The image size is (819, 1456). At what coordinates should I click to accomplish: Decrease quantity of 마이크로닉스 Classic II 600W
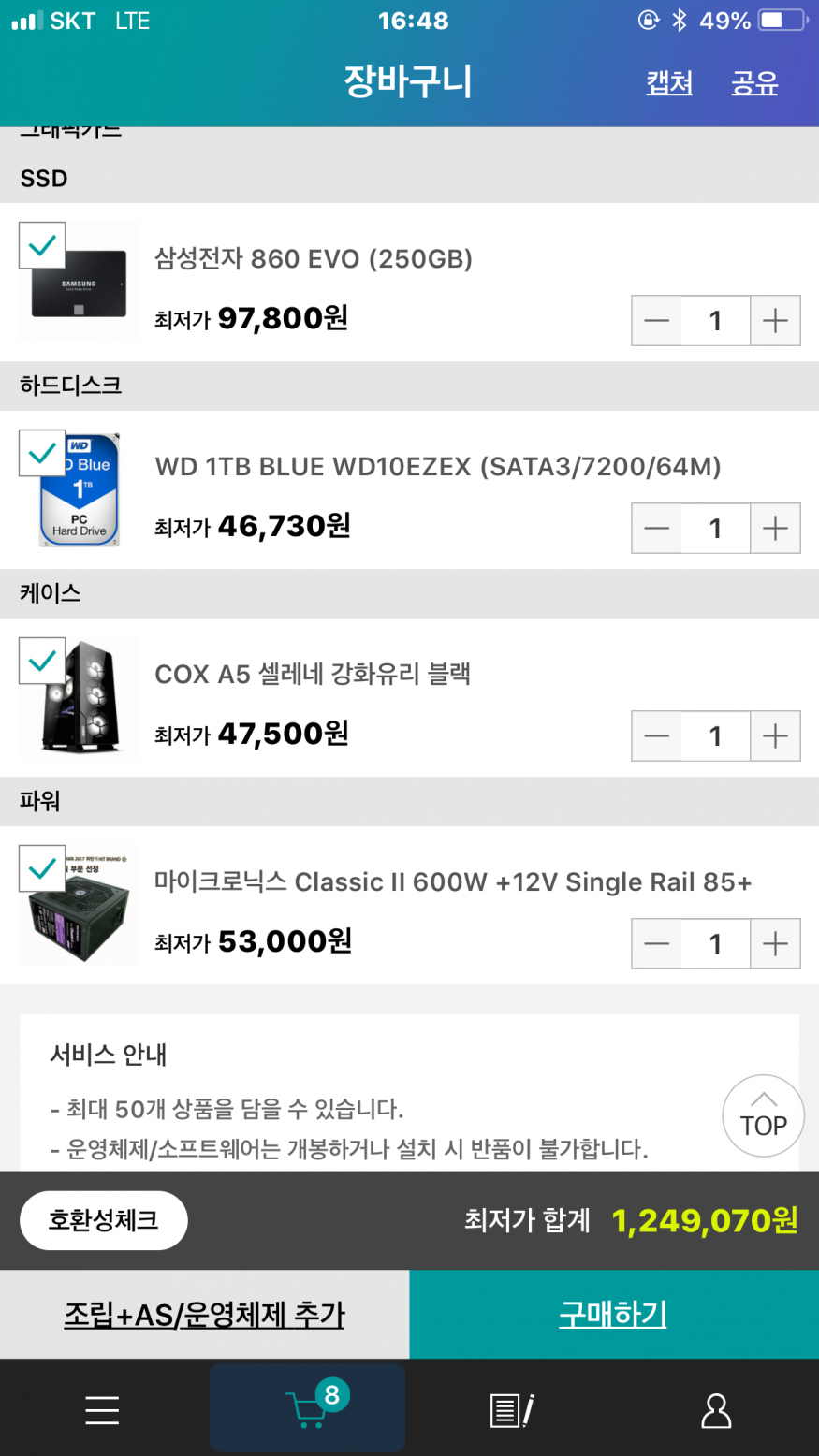657,944
